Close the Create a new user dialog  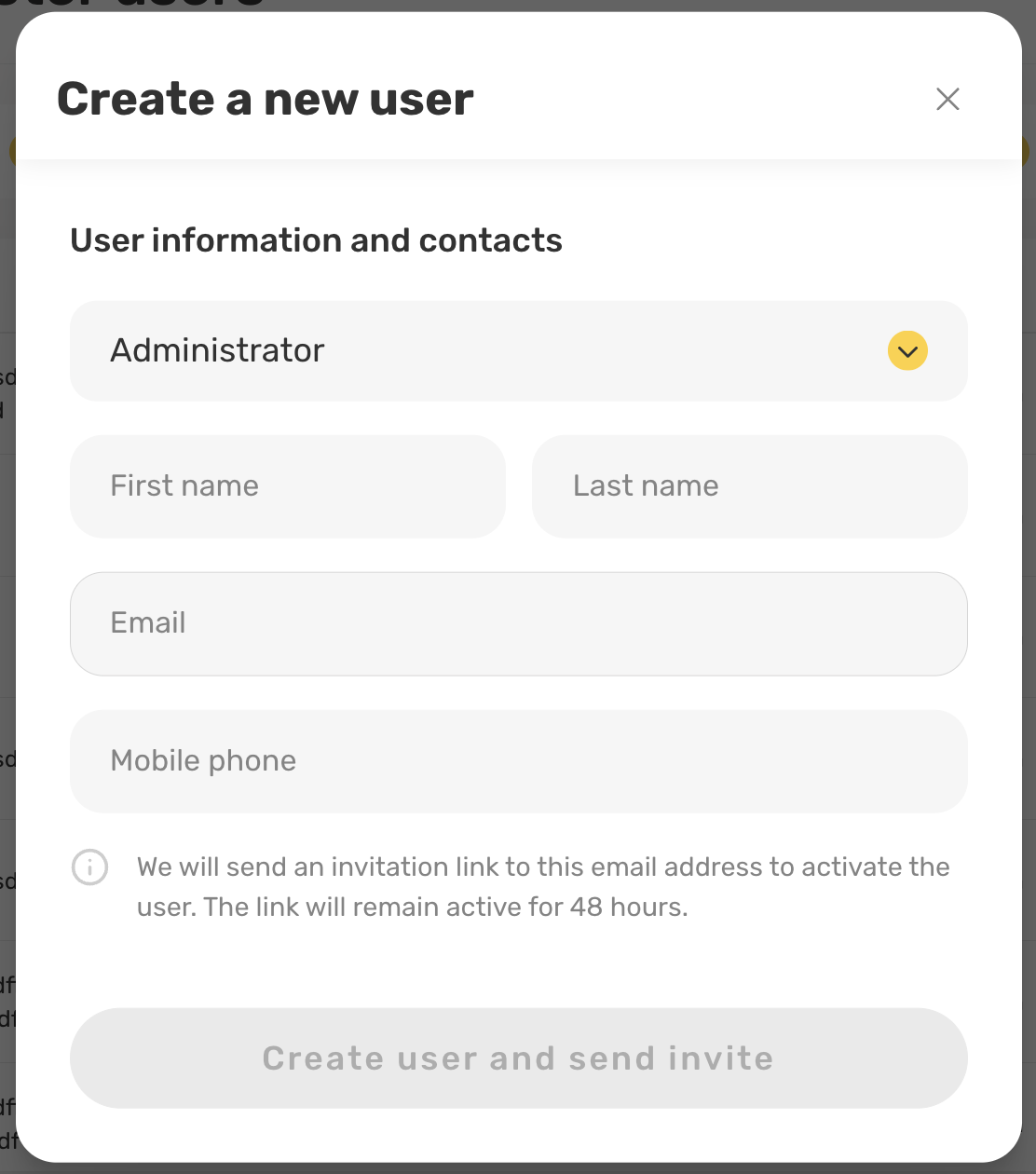pos(947,99)
